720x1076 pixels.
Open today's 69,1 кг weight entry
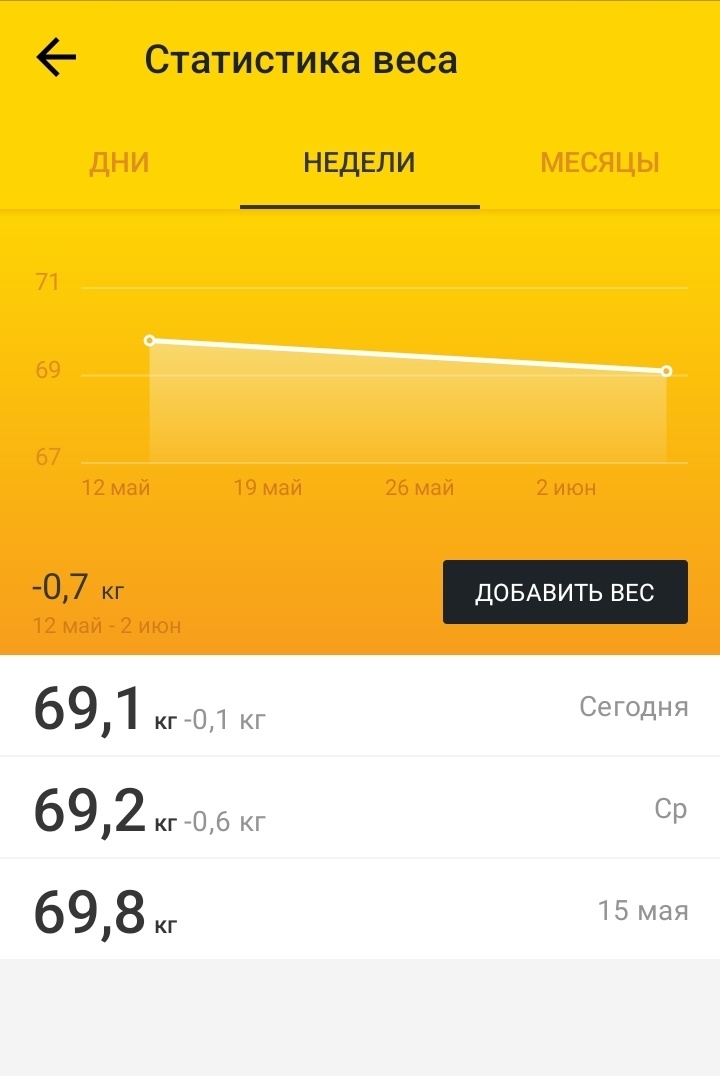click(x=360, y=707)
